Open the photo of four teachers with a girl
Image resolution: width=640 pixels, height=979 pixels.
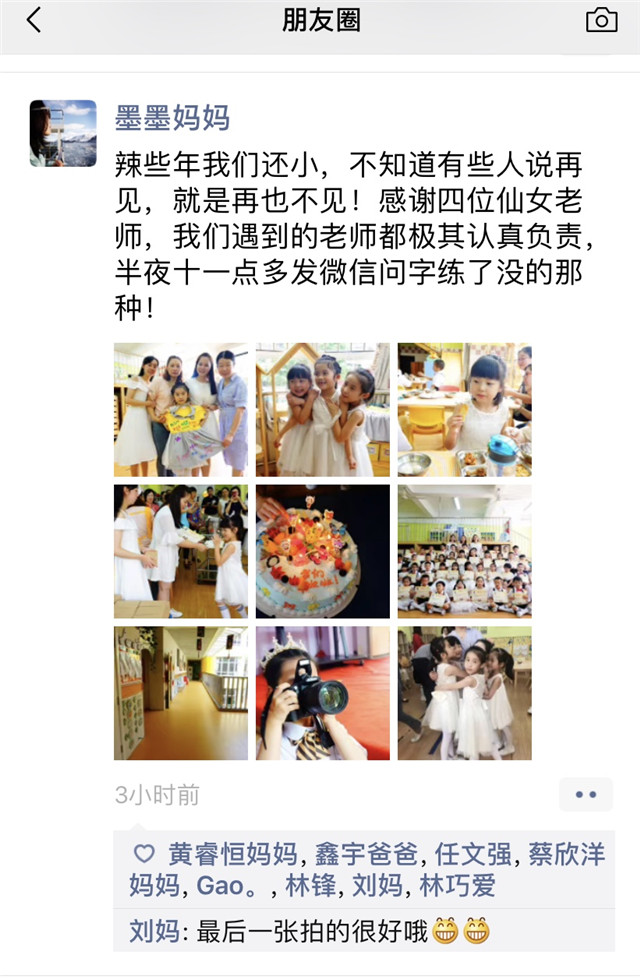[181, 410]
